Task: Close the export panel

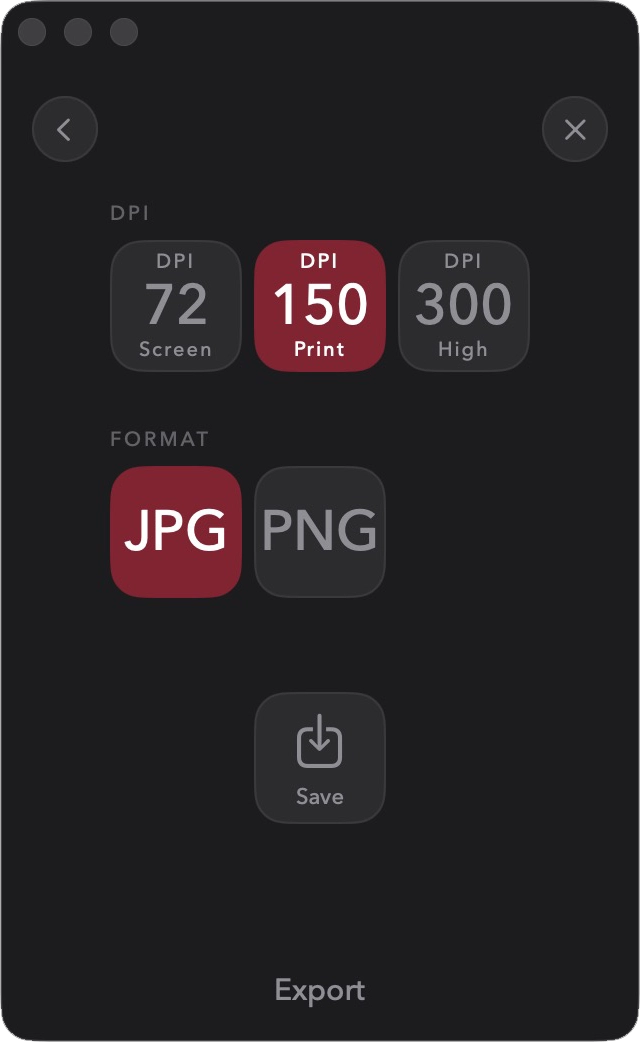Action: pos(575,129)
